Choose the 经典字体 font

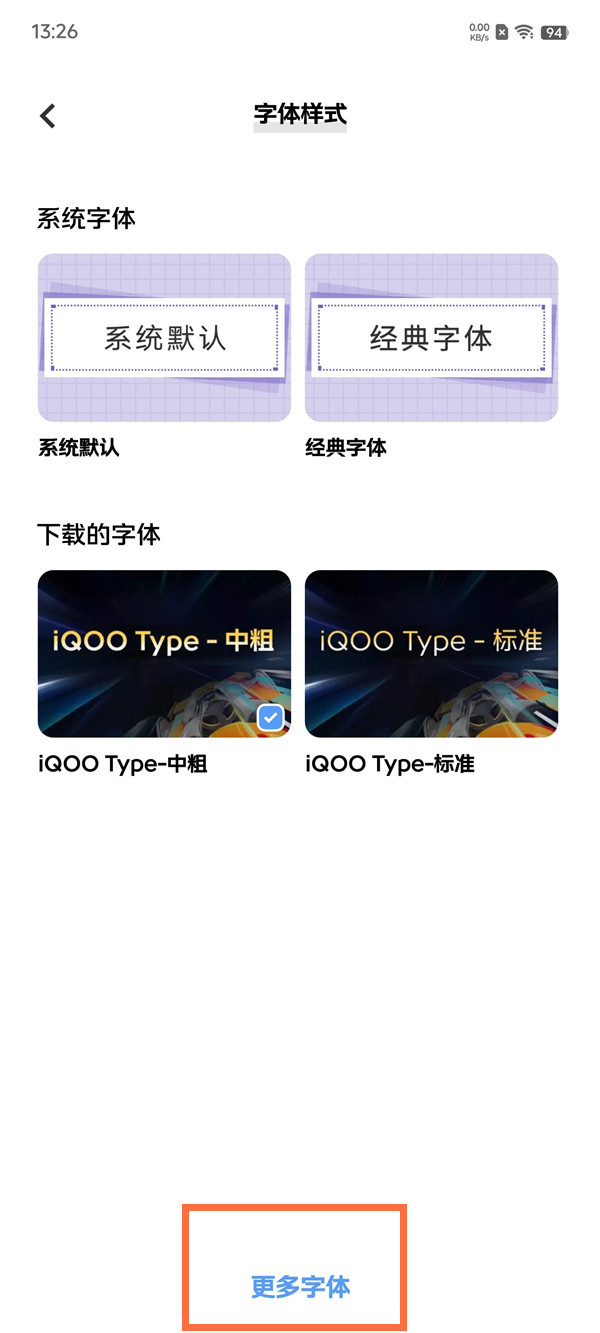click(431, 338)
